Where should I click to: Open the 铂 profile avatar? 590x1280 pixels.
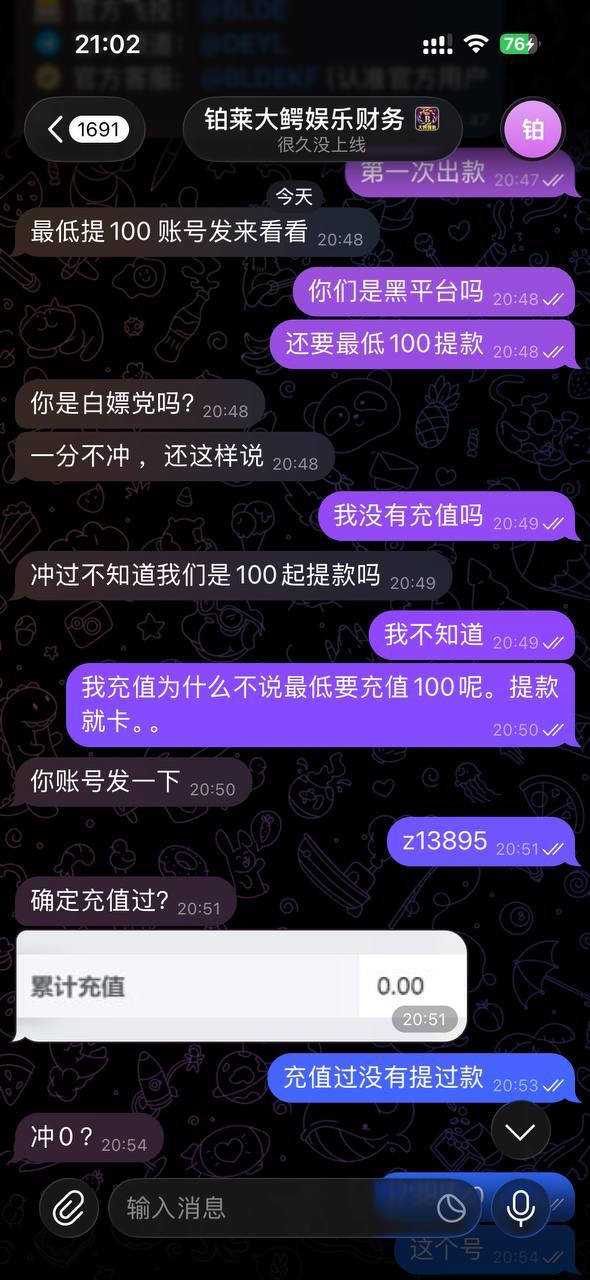point(533,129)
